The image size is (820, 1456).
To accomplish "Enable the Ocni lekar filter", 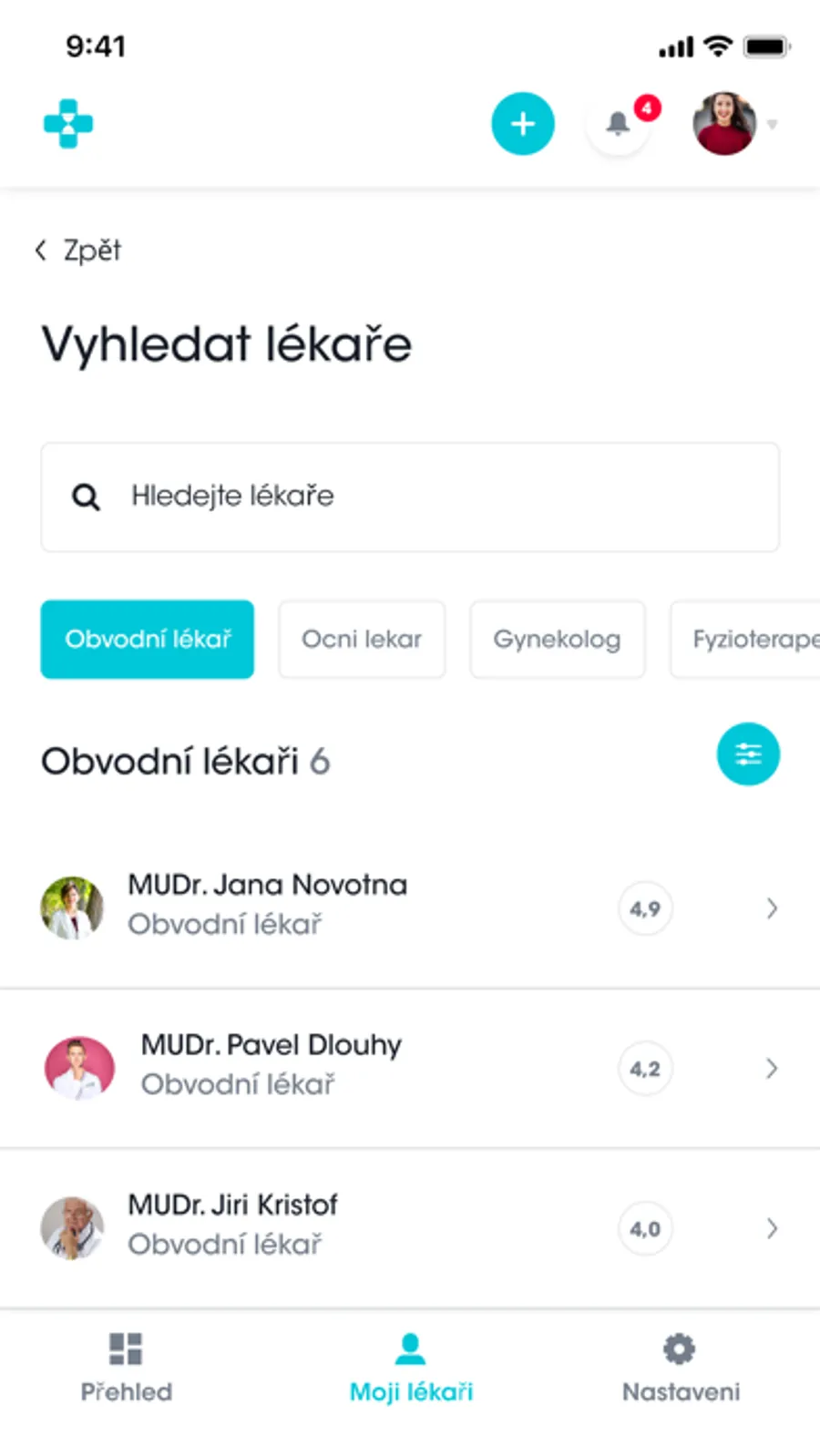I will point(361,639).
